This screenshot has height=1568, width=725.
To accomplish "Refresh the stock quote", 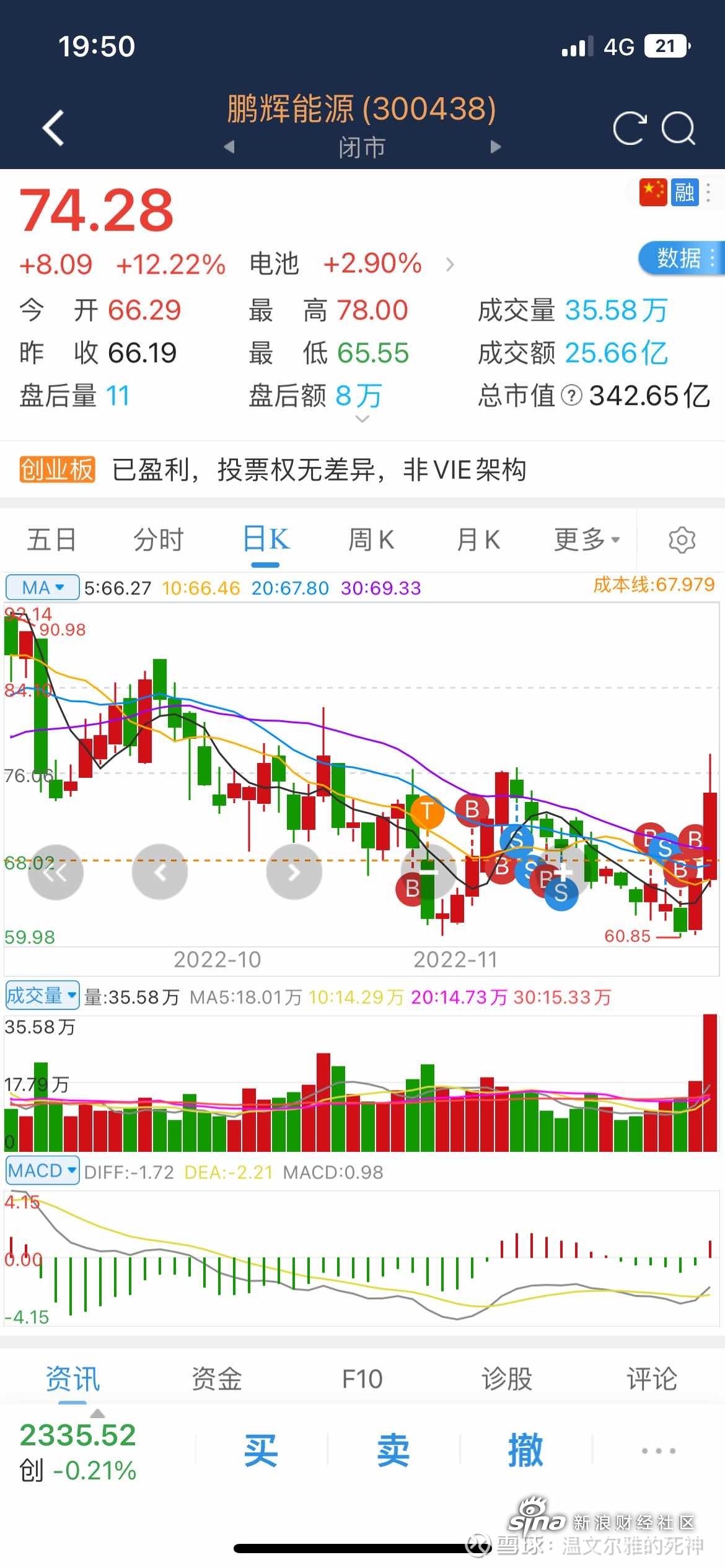I will coord(629,128).
